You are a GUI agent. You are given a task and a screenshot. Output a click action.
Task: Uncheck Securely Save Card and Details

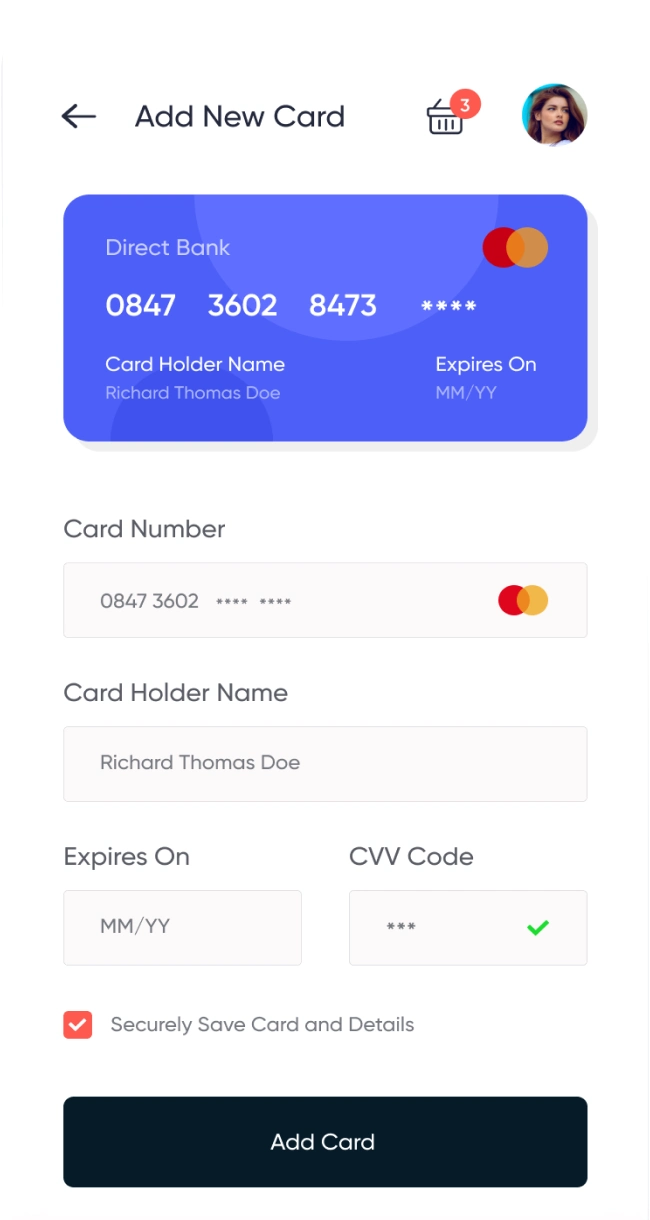[78, 1025]
